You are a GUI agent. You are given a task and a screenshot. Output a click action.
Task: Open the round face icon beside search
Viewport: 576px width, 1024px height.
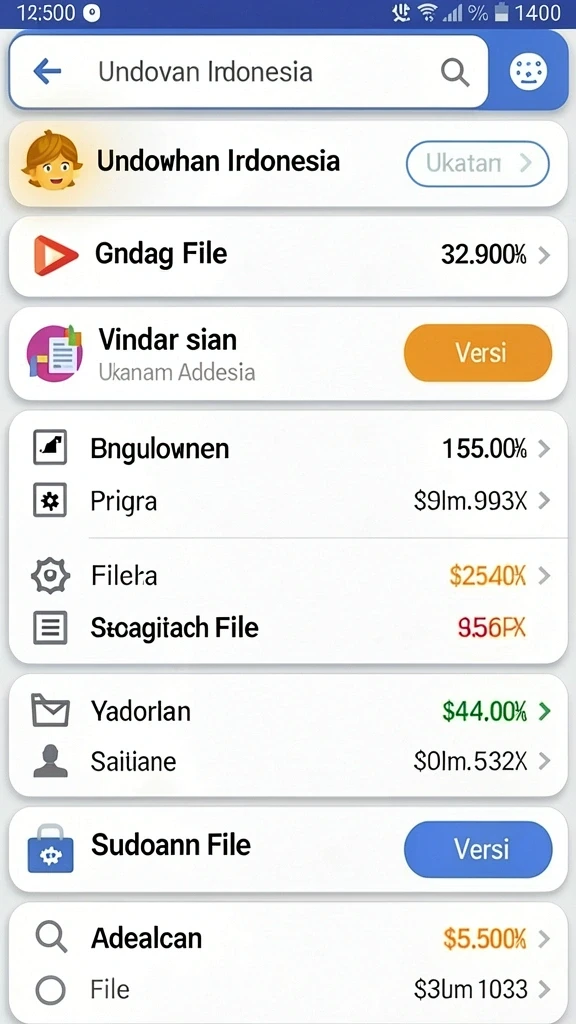tap(528, 71)
